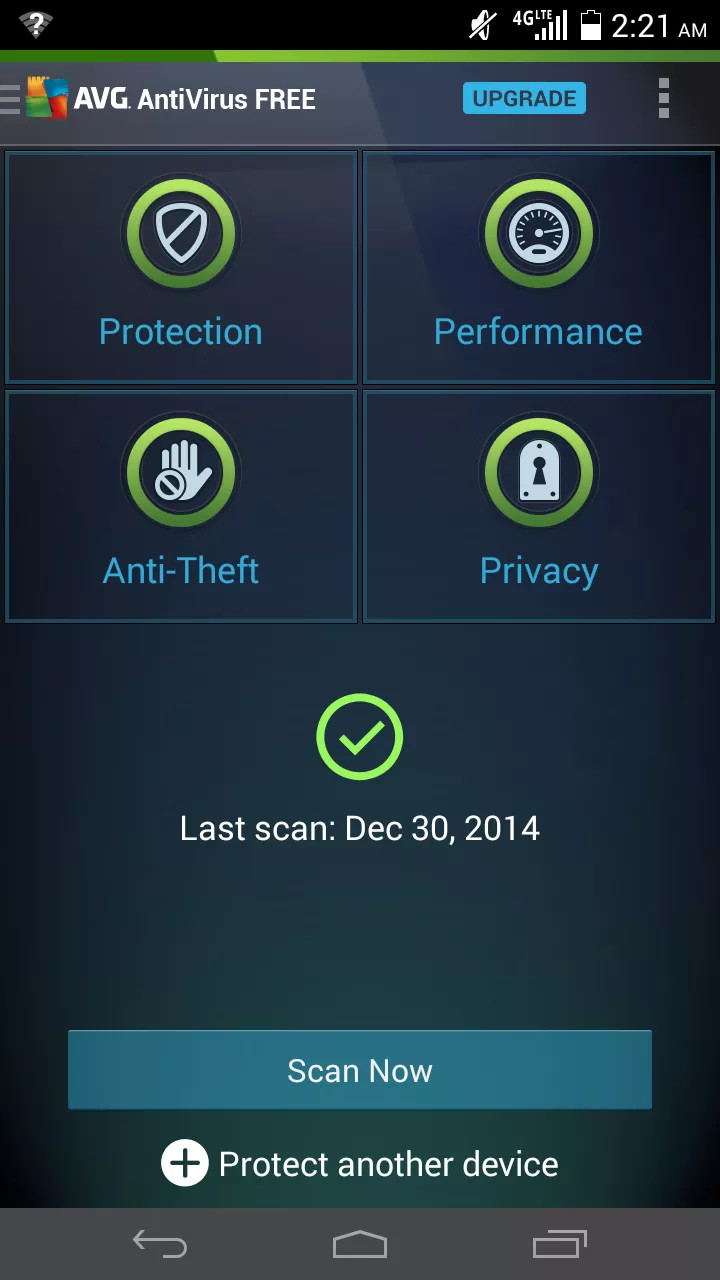Tap the Last scan date text
The image size is (720, 1280).
point(360,828)
